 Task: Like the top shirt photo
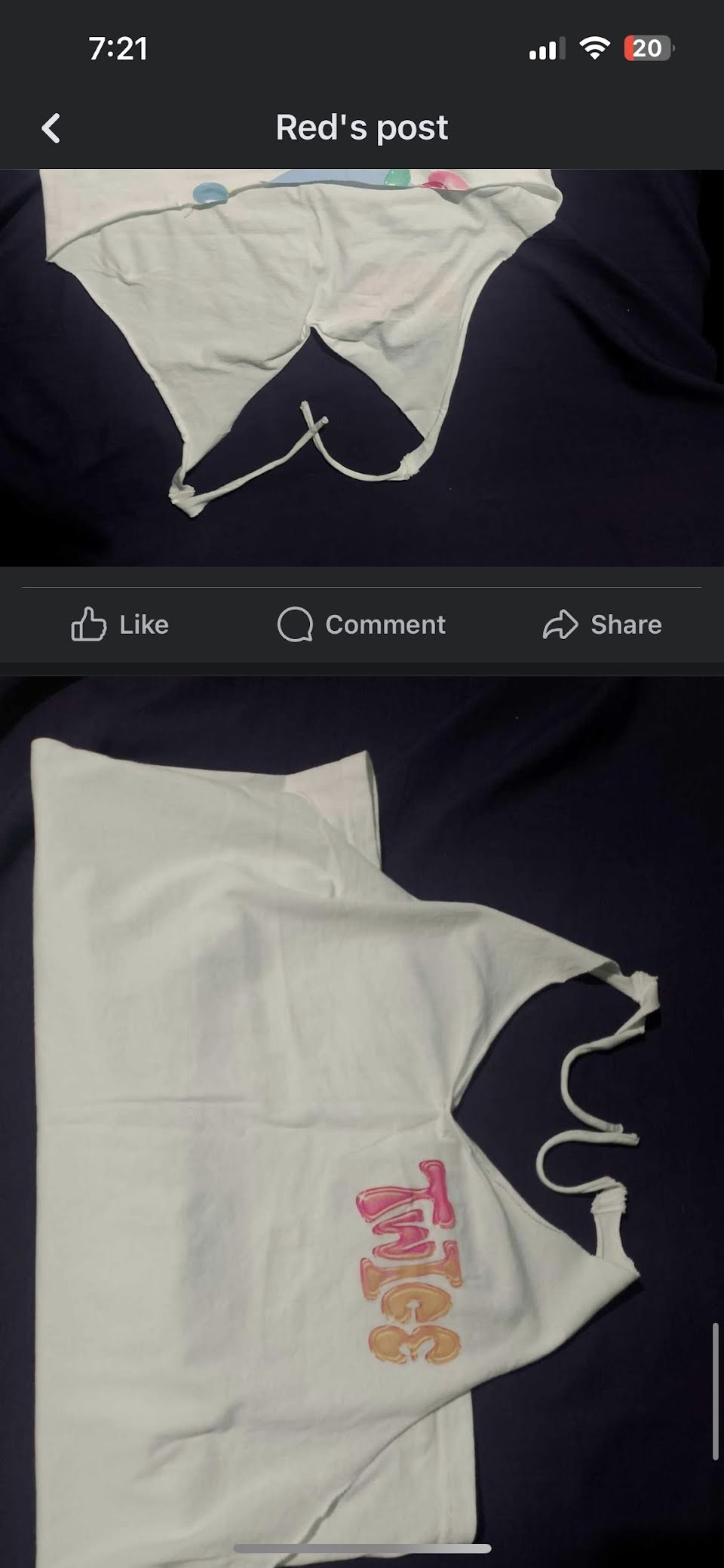[x=121, y=625]
